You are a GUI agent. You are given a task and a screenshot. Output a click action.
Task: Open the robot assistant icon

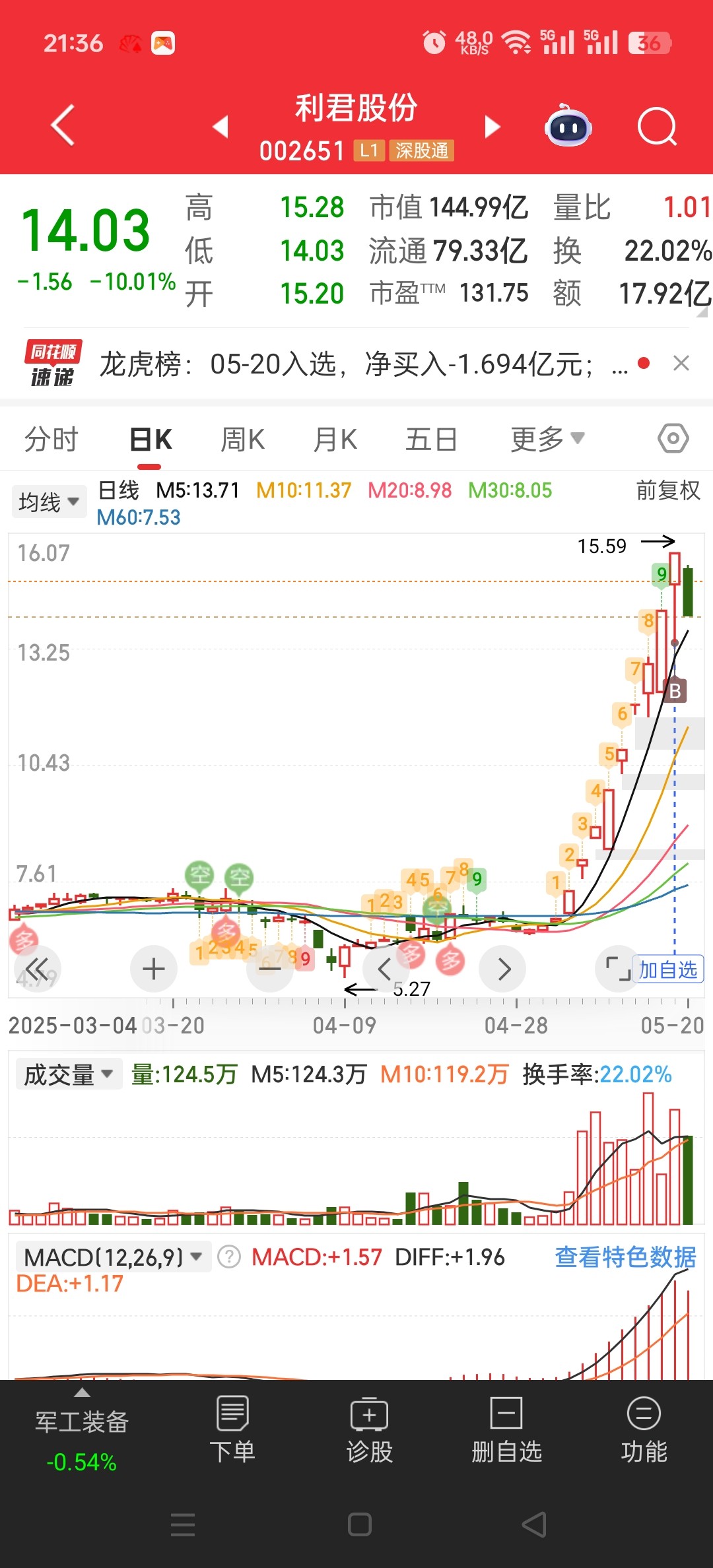coord(568,126)
